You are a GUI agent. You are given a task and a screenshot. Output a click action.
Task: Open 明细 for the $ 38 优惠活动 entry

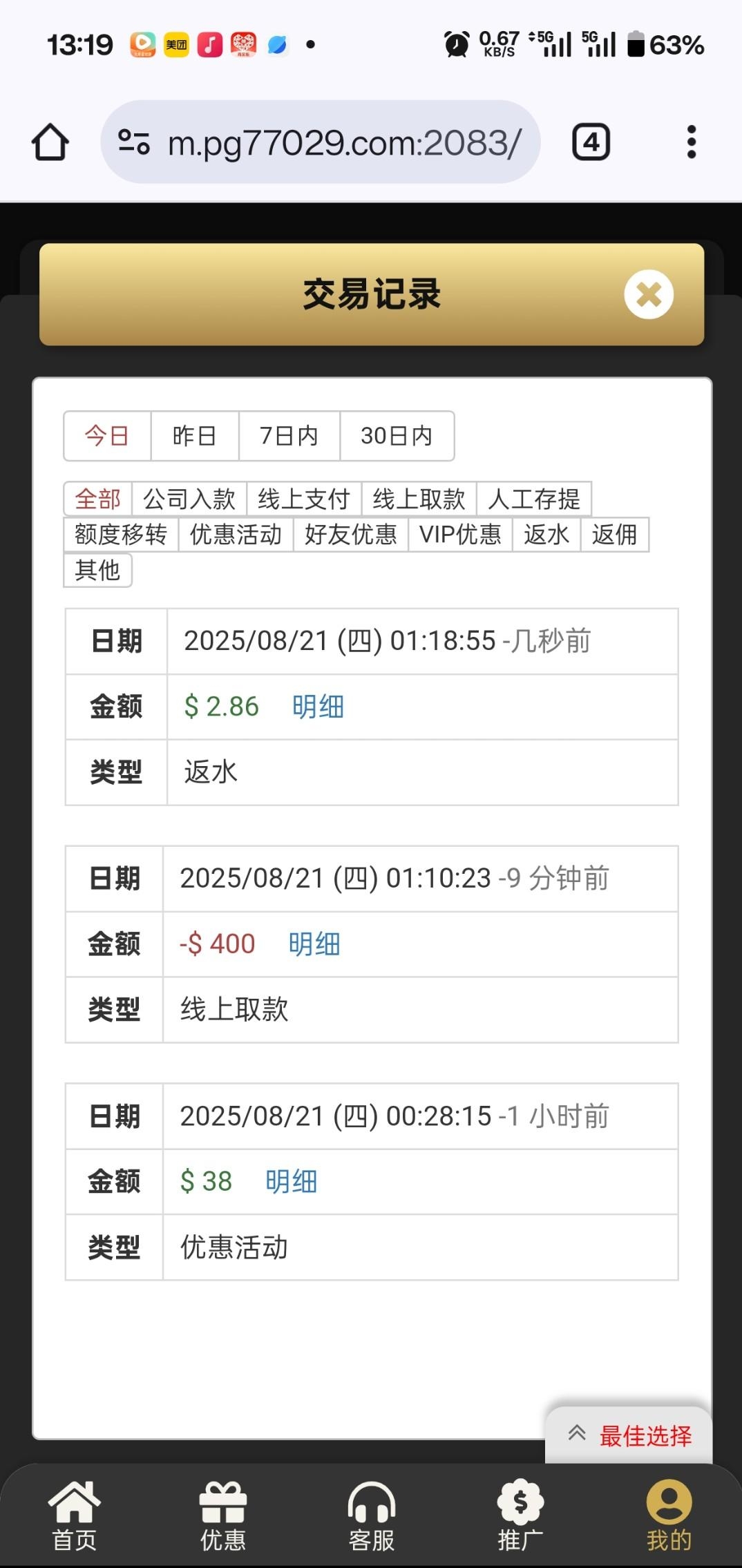pos(292,1182)
